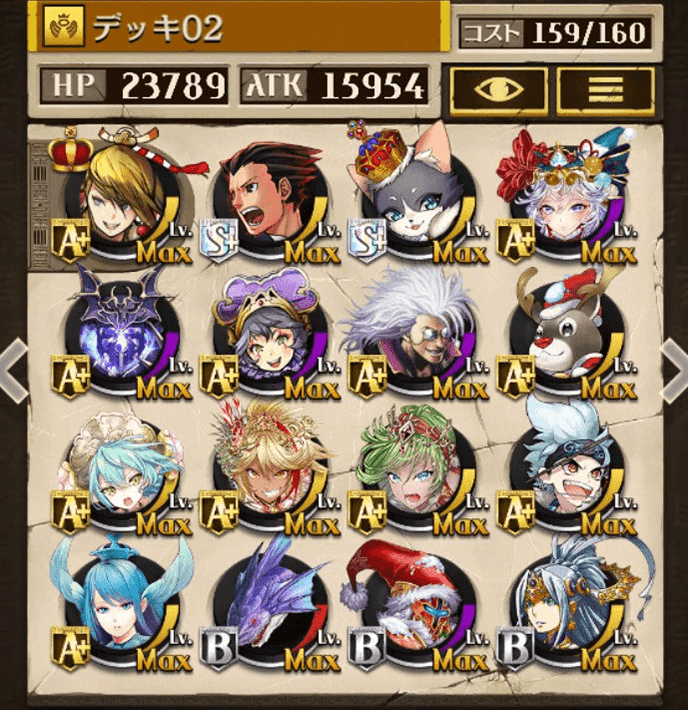Select the crowned gray cat character

pyautogui.click(x=415, y=200)
